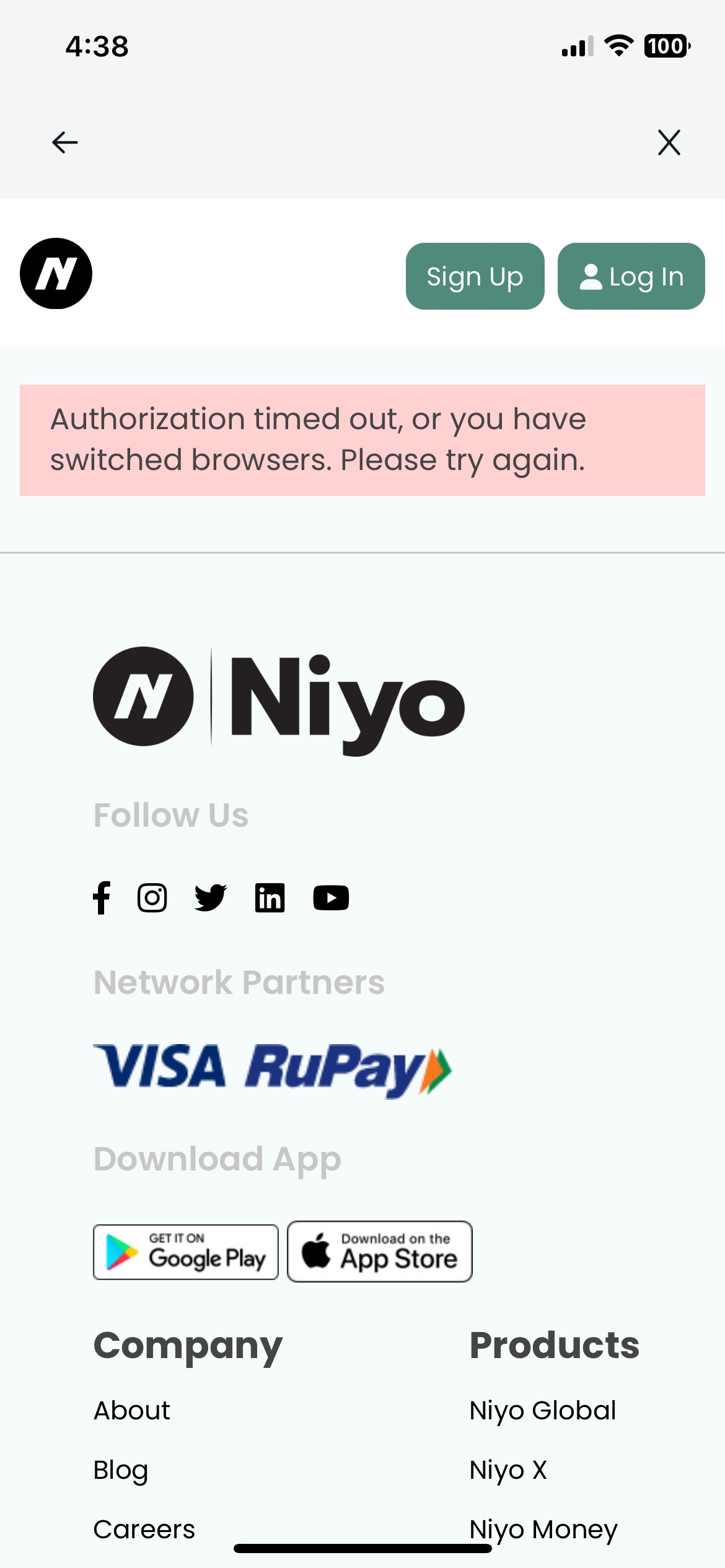The image size is (725, 1568).
Task: Select Niyo Global product
Action: tap(543, 1411)
